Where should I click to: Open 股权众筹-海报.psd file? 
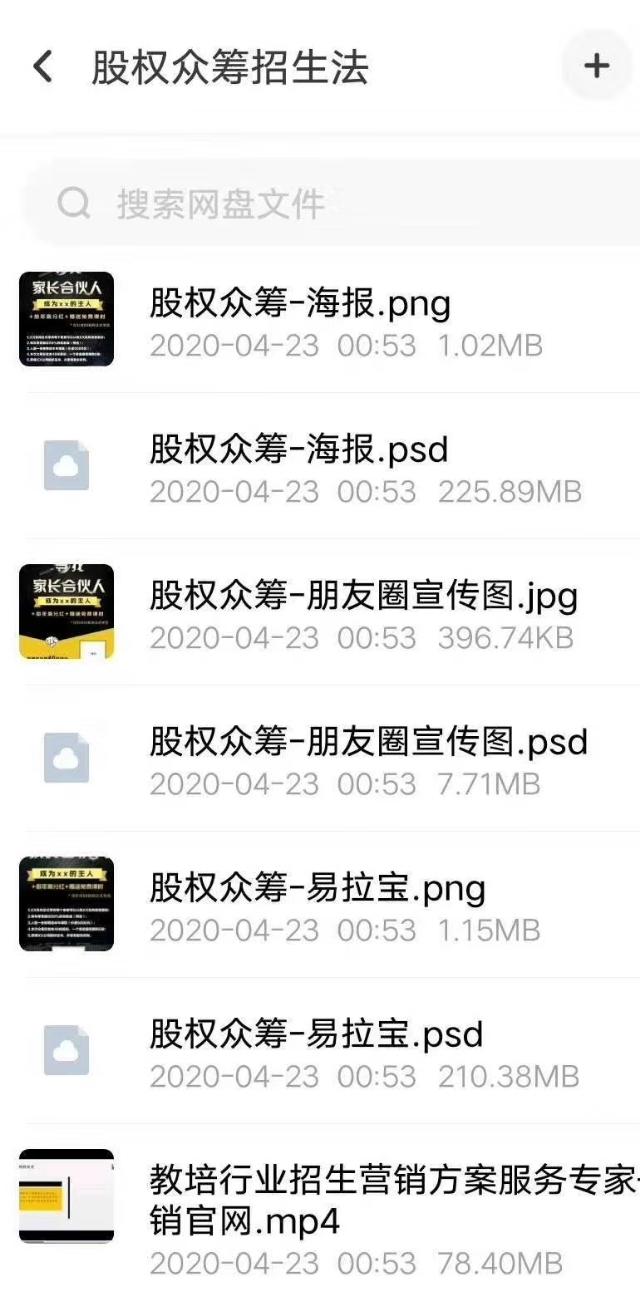298,466
